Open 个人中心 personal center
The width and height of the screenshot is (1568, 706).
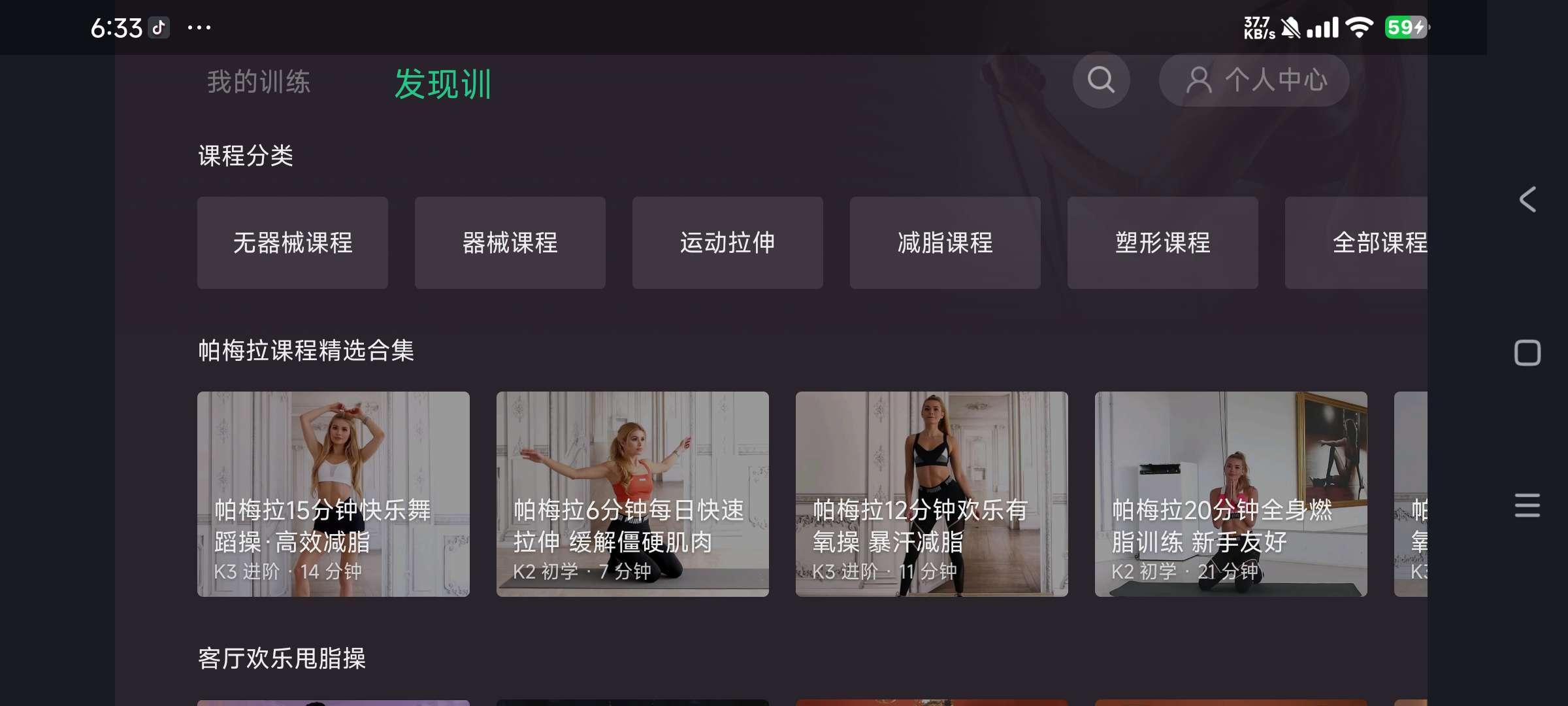[x=1254, y=80]
